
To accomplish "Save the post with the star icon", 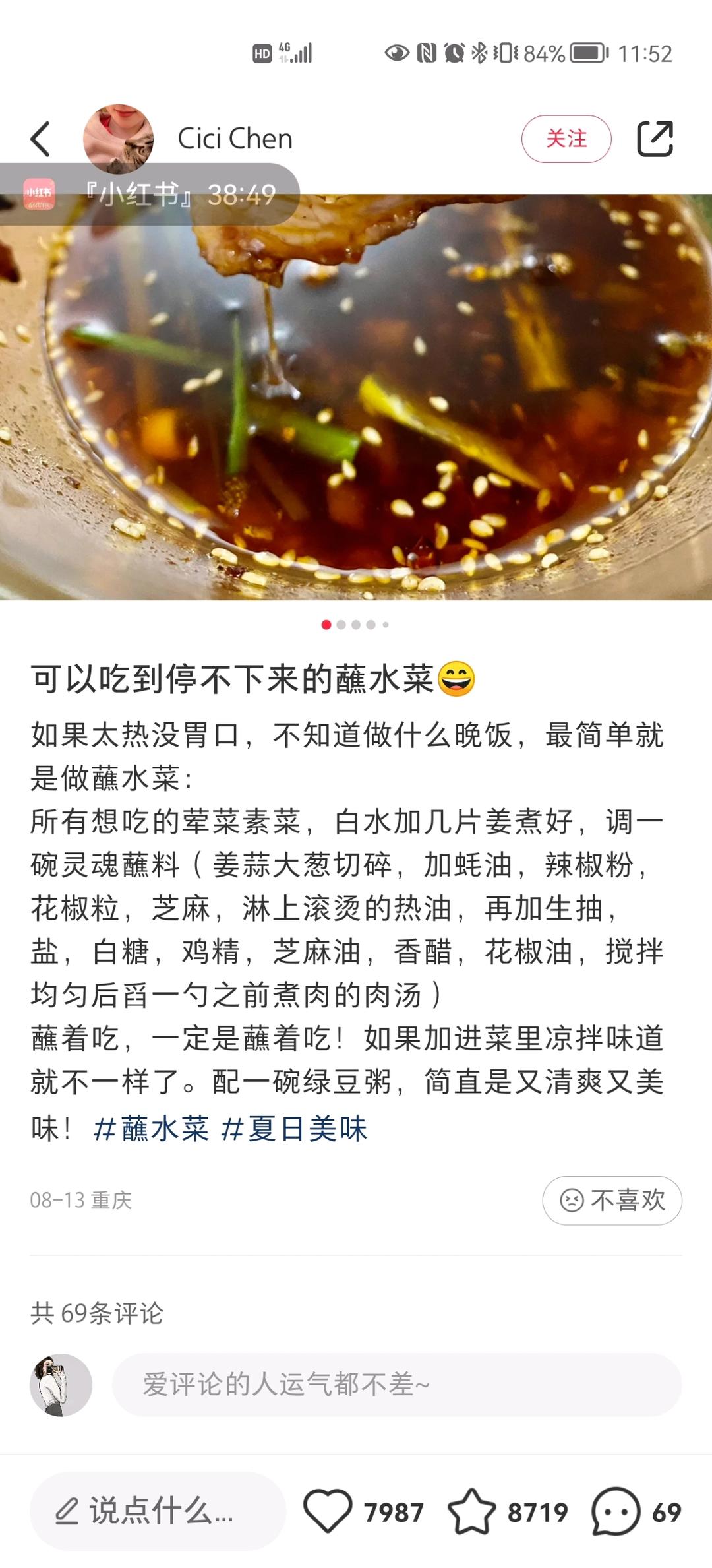I will (471, 1511).
